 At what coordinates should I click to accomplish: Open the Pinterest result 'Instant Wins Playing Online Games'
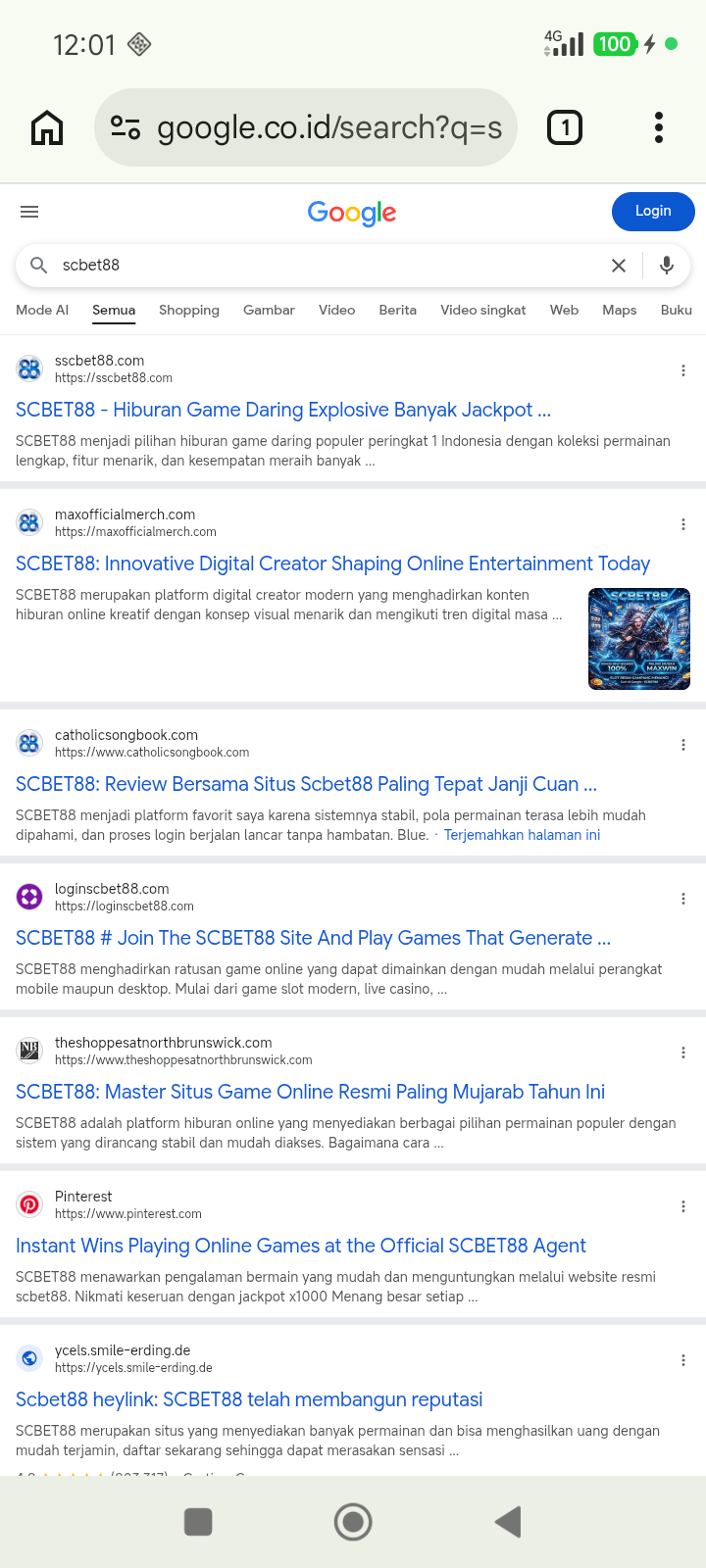click(301, 1246)
